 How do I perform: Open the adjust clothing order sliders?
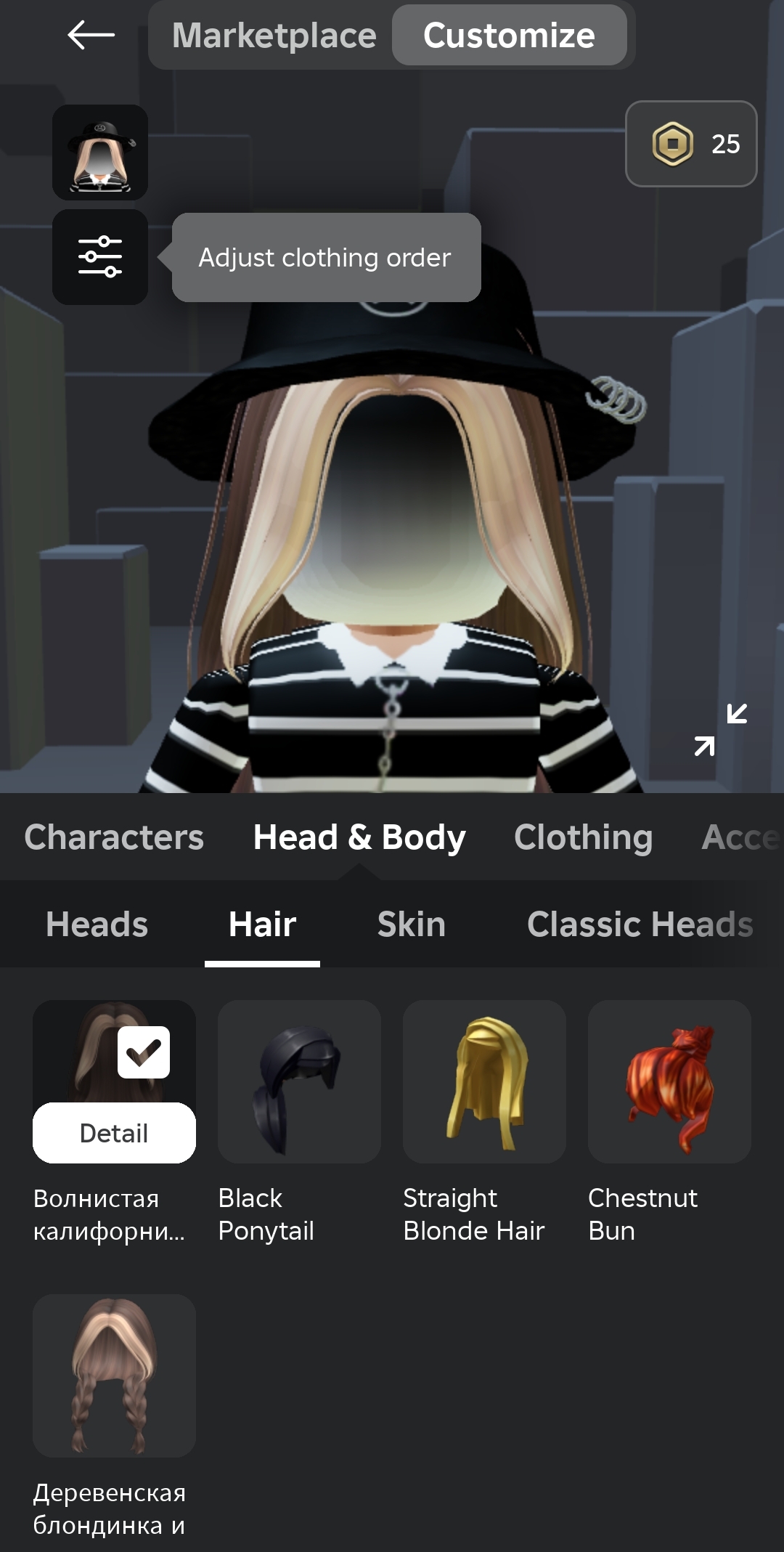pyautogui.click(x=100, y=257)
